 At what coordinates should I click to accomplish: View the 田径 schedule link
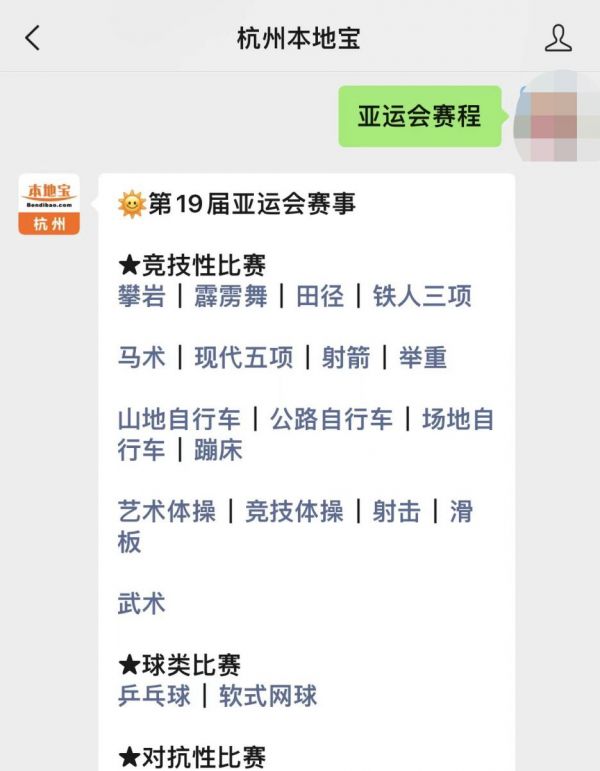[320, 296]
